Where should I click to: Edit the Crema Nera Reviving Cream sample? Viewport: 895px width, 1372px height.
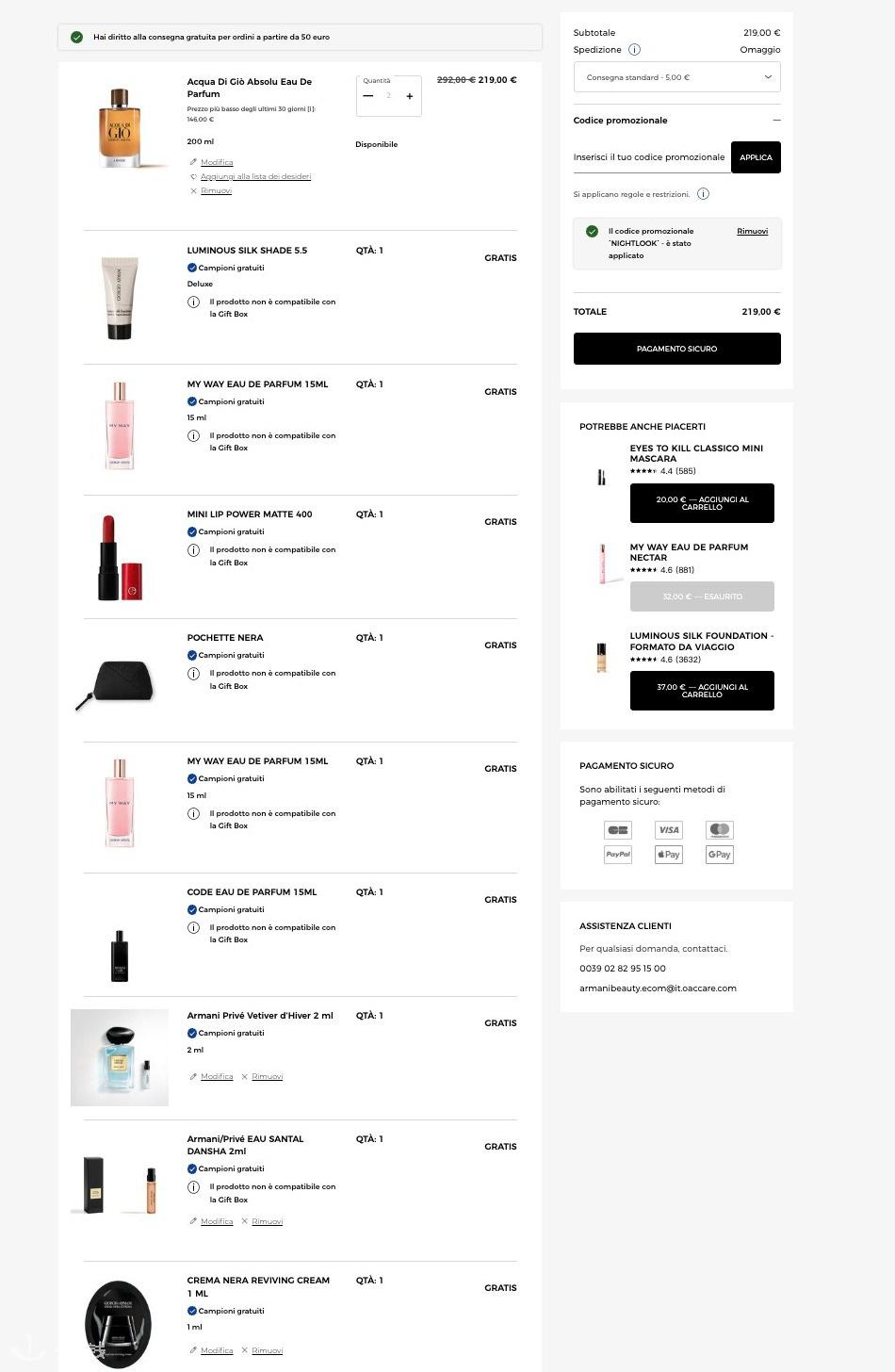click(x=216, y=1350)
